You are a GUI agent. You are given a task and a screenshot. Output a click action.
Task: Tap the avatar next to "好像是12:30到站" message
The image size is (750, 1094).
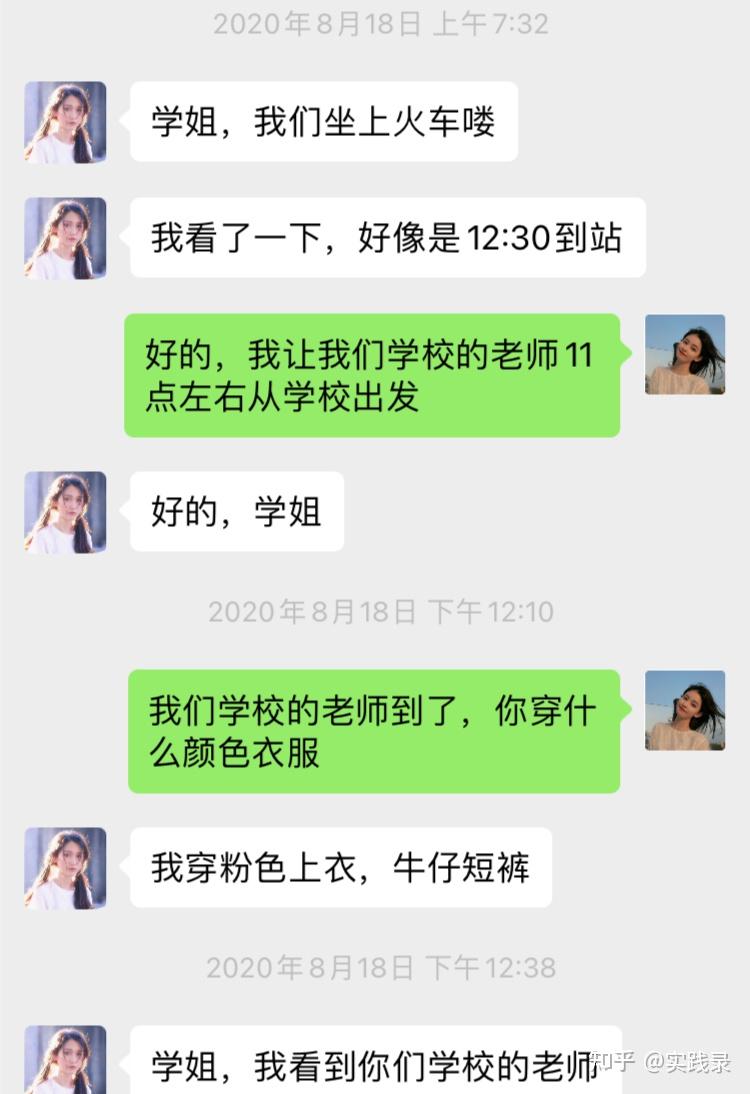[x=65, y=238]
